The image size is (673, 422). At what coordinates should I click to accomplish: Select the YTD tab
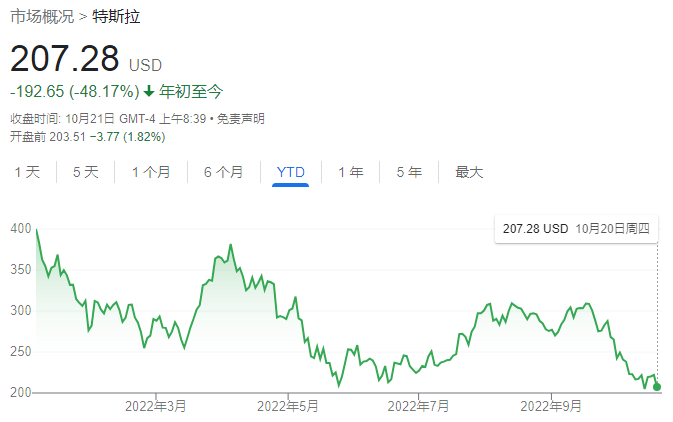pos(290,172)
